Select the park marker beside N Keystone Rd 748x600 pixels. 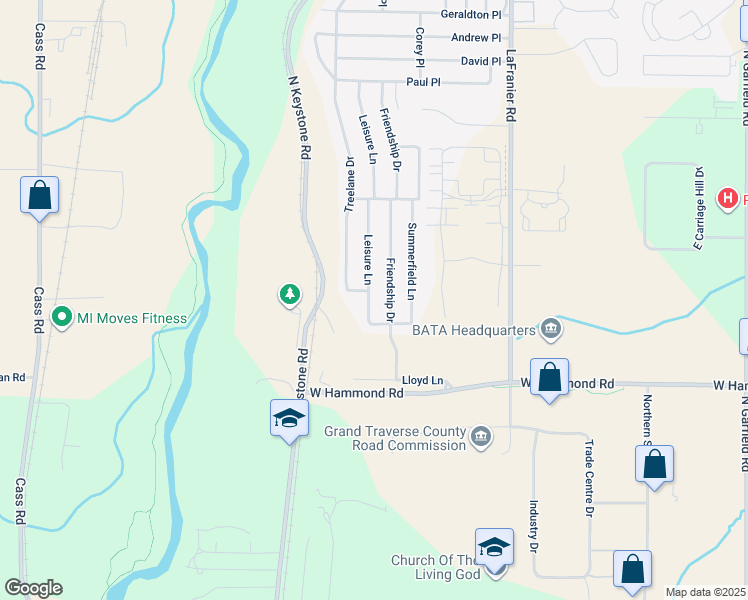click(290, 294)
